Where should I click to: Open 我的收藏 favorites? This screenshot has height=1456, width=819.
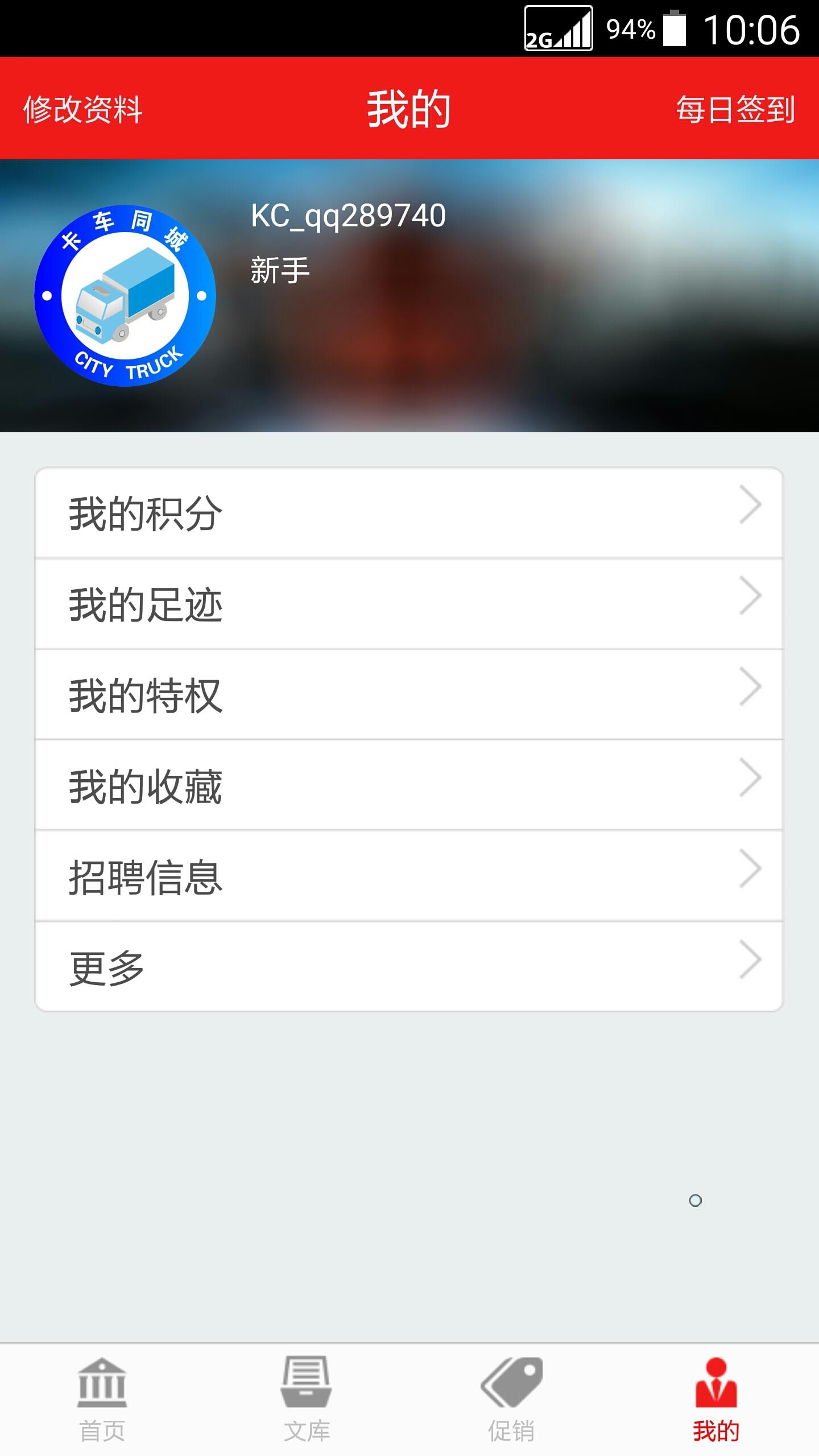click(x=409, y=786)
